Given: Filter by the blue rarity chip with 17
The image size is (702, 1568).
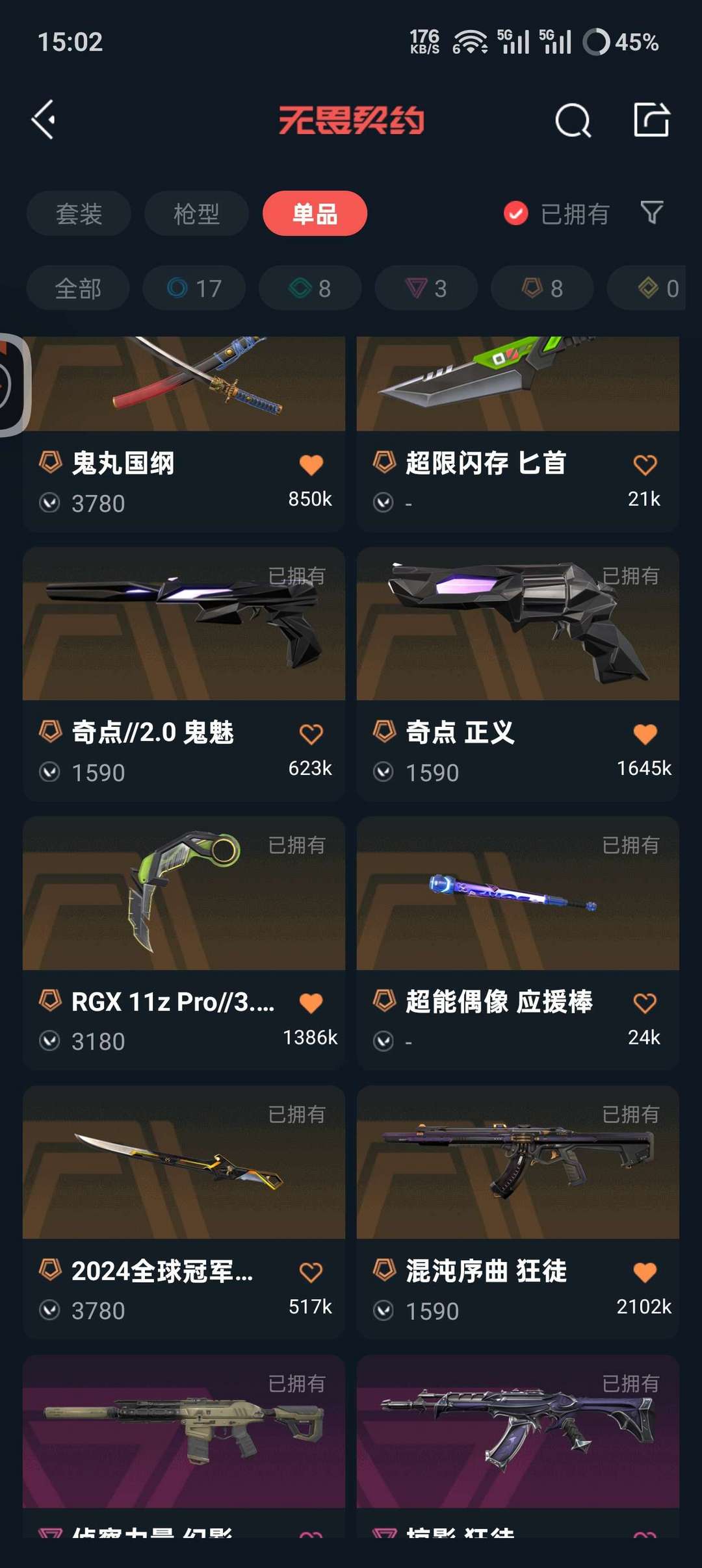Looking at the screenshot, I should (x=194, y=288).
